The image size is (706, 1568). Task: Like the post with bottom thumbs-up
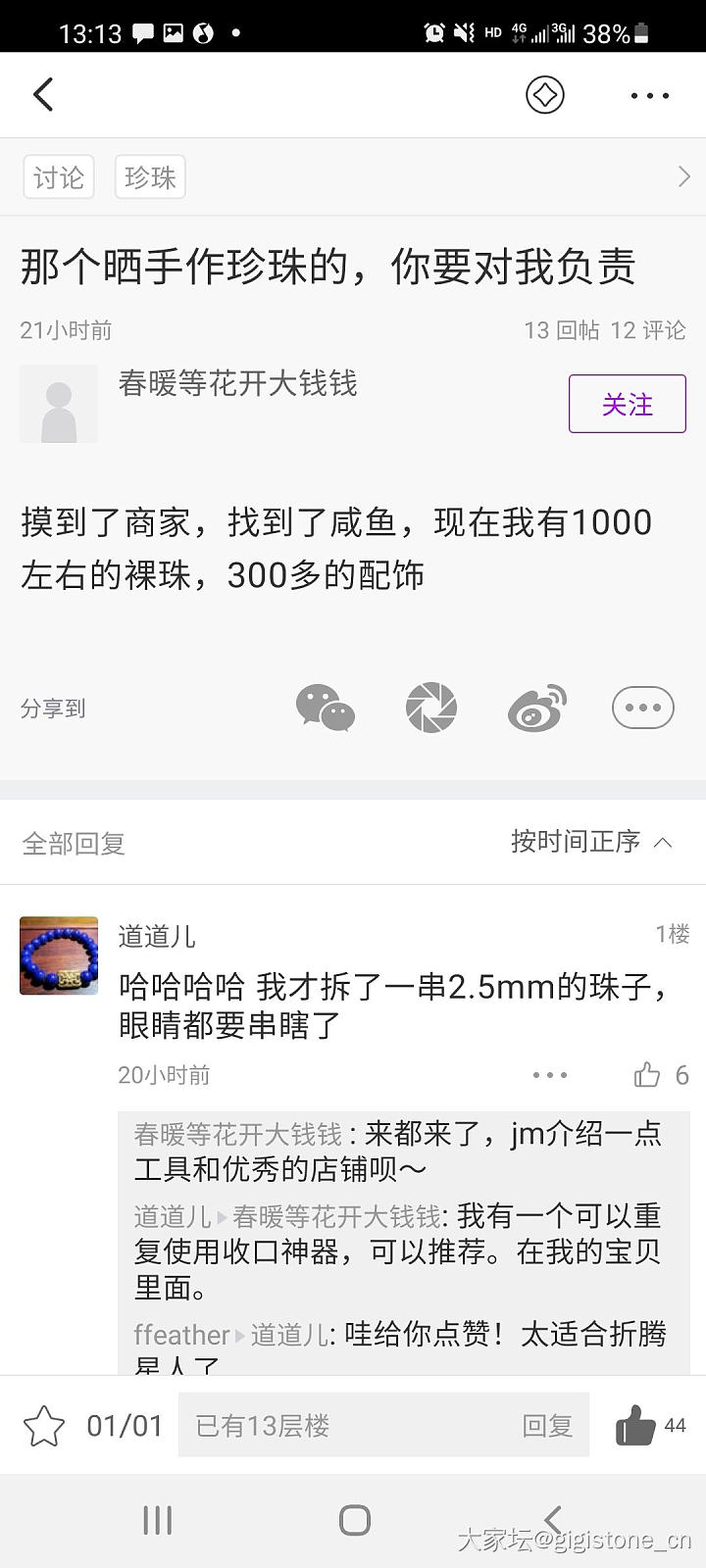(635, 1426)
